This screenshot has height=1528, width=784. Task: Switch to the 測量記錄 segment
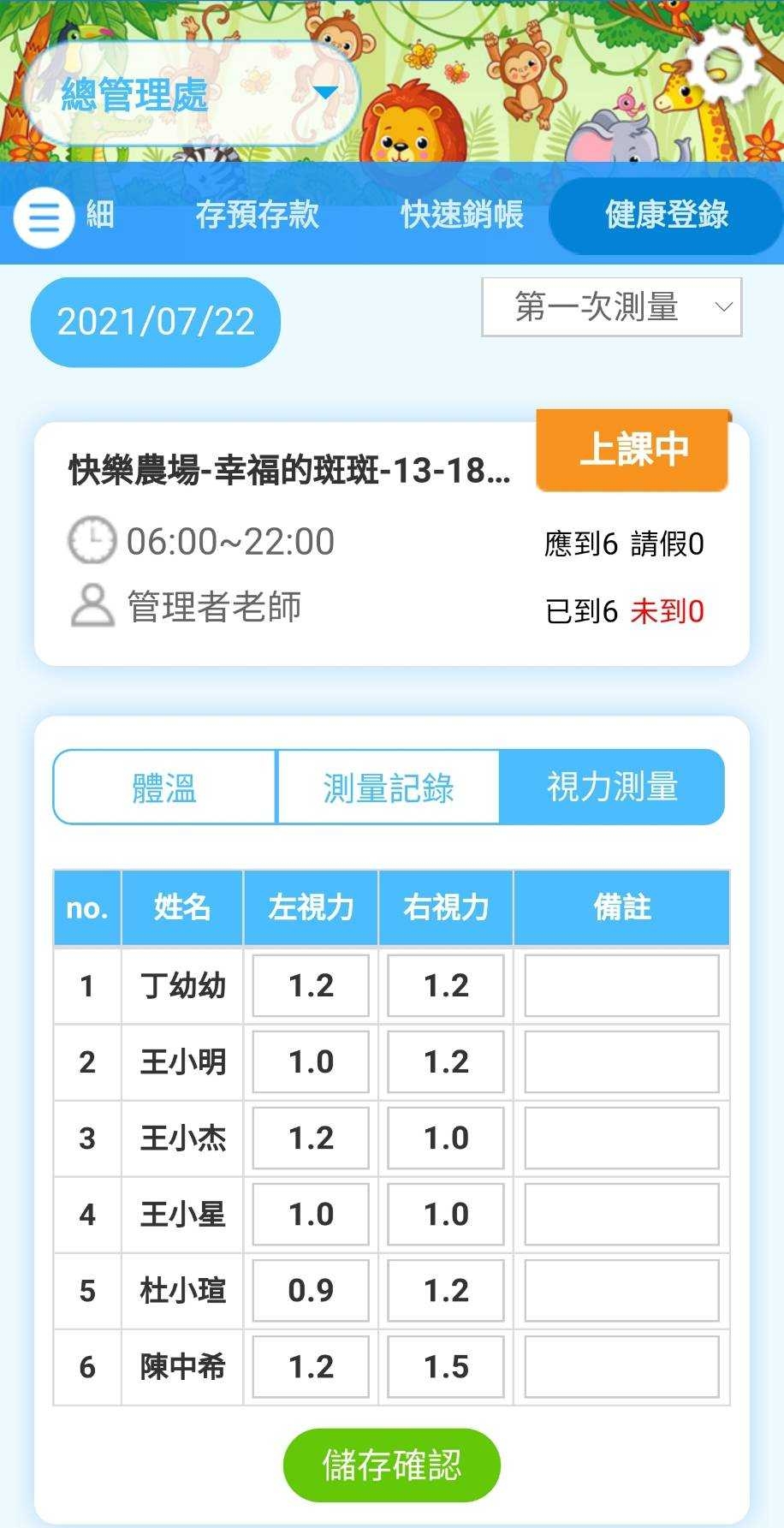(x=389, y=788)
